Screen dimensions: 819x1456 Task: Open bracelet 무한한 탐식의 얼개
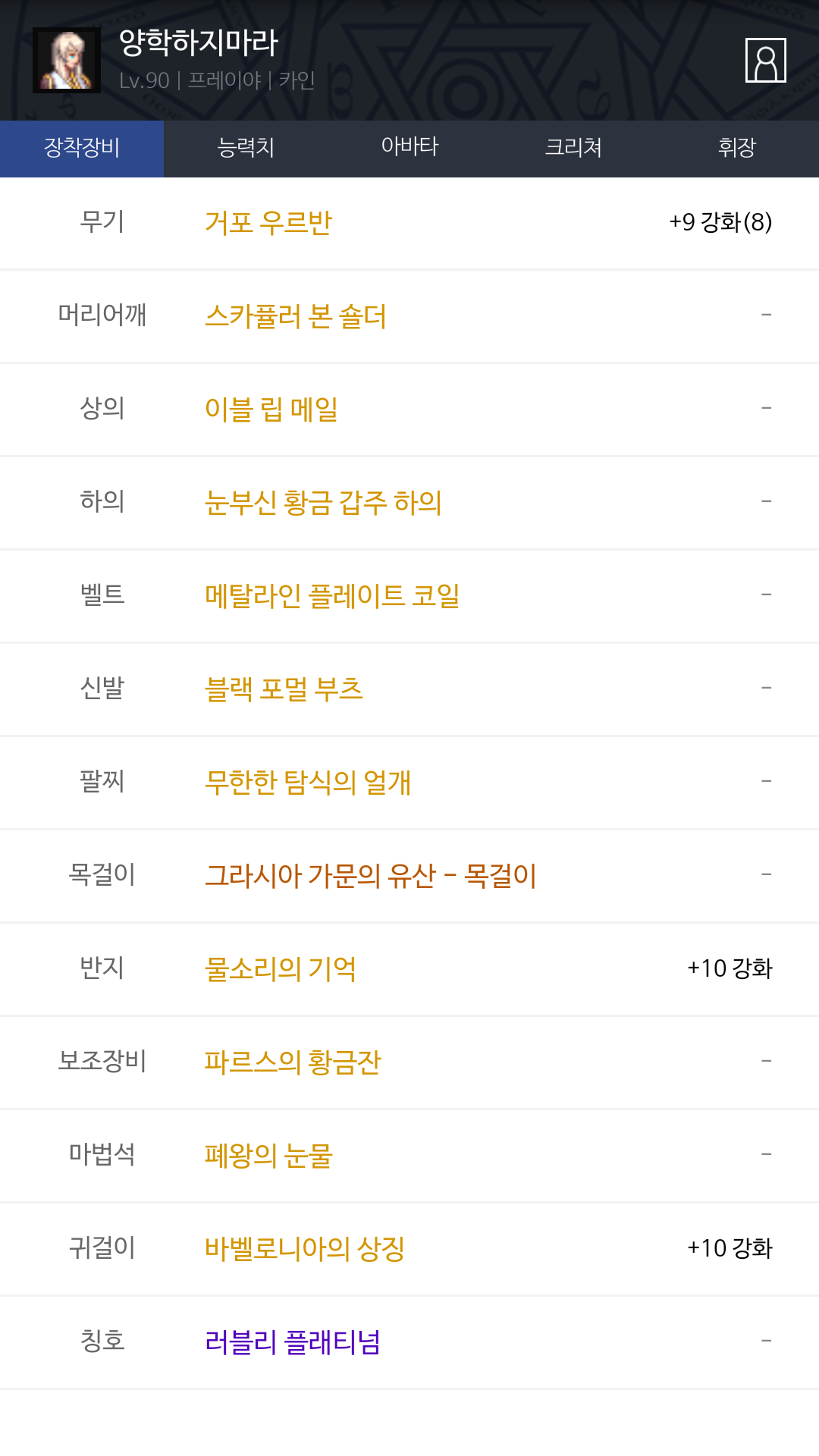(x=308, y=783)
